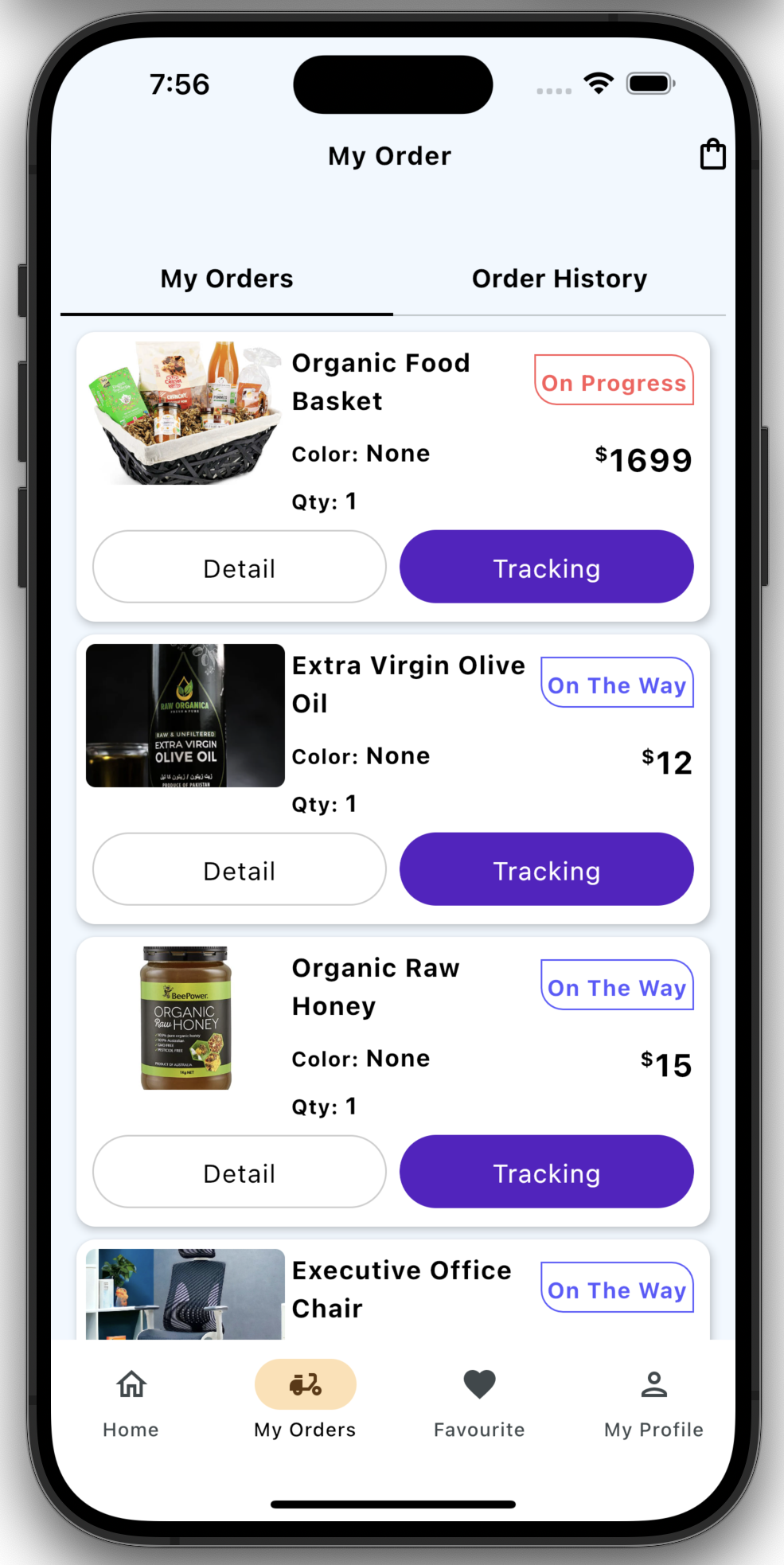
Task: Track the Organic Food Basket order
Action: click(546, 568)
